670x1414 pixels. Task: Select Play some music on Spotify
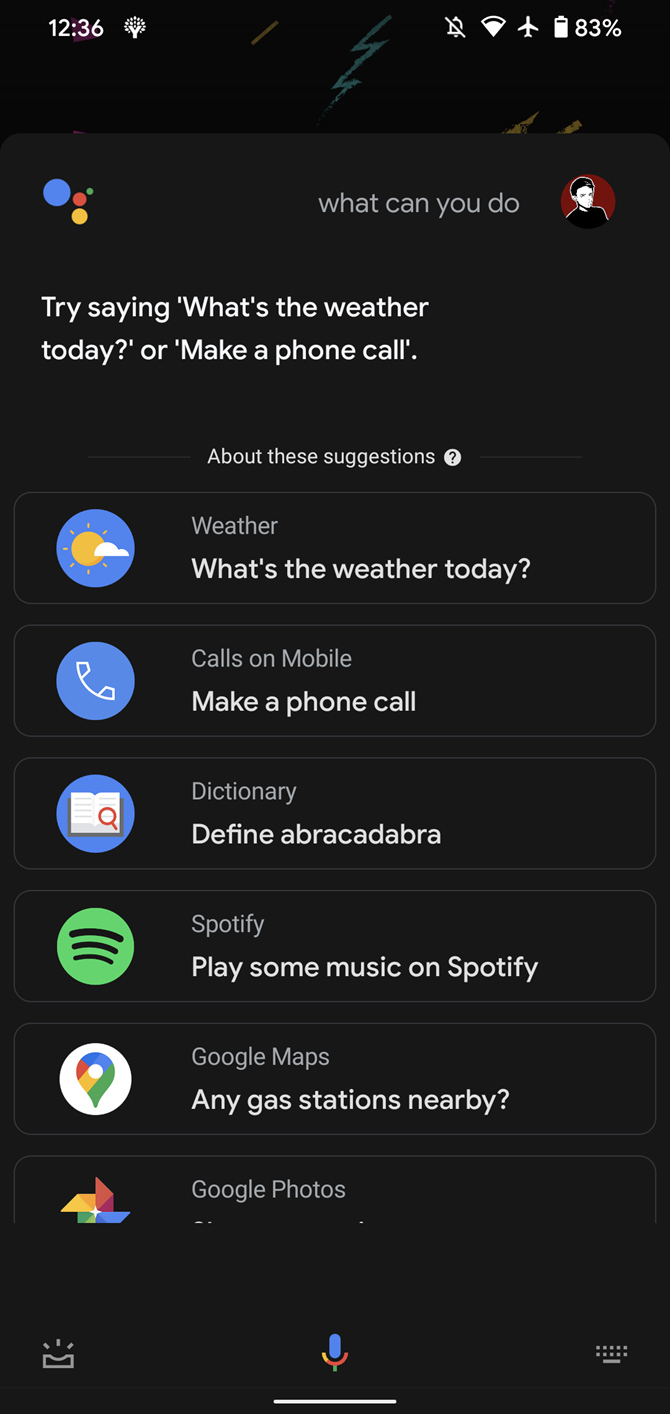(x=335, y=946)
